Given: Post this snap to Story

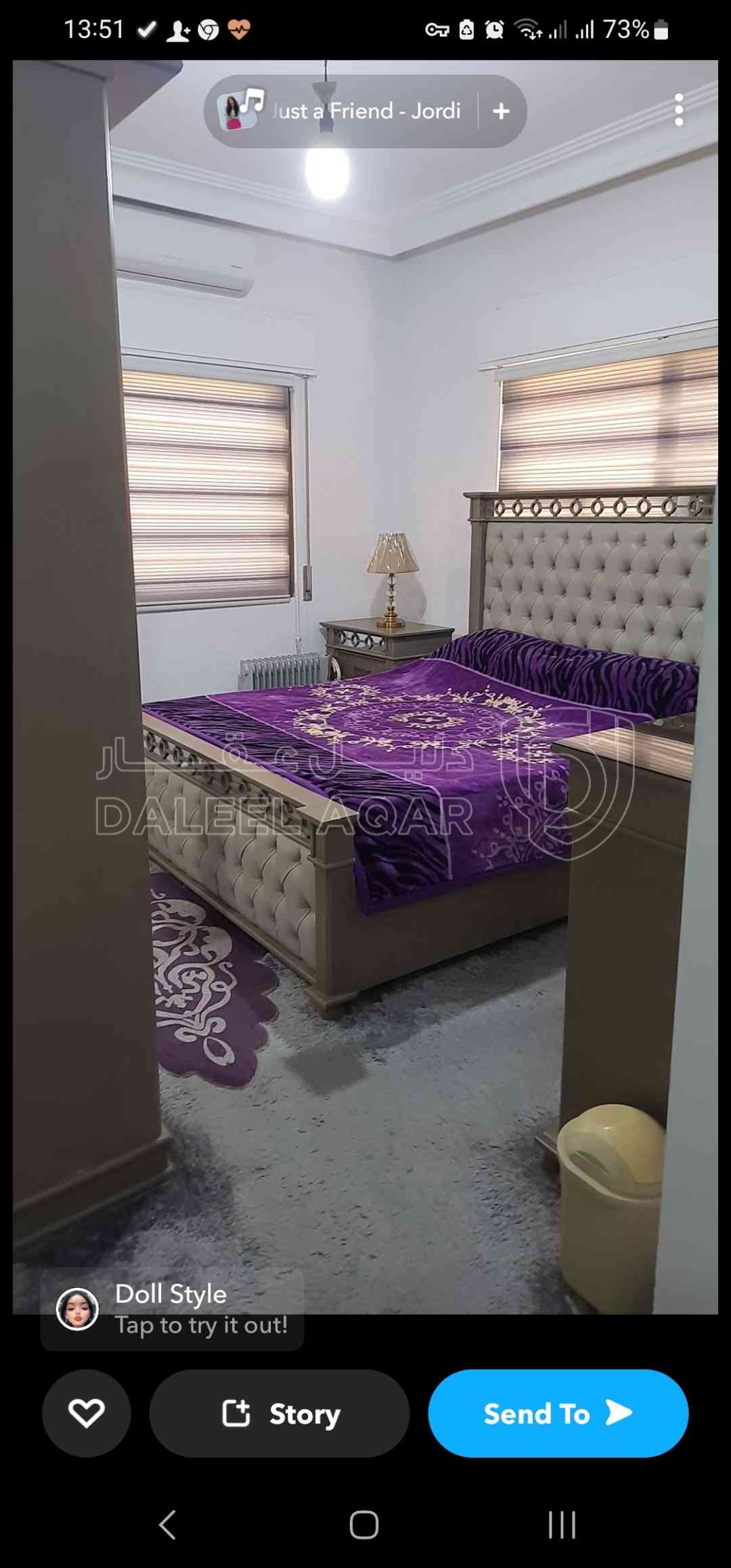Looking at the screenshot, I should click(280, 1413).
